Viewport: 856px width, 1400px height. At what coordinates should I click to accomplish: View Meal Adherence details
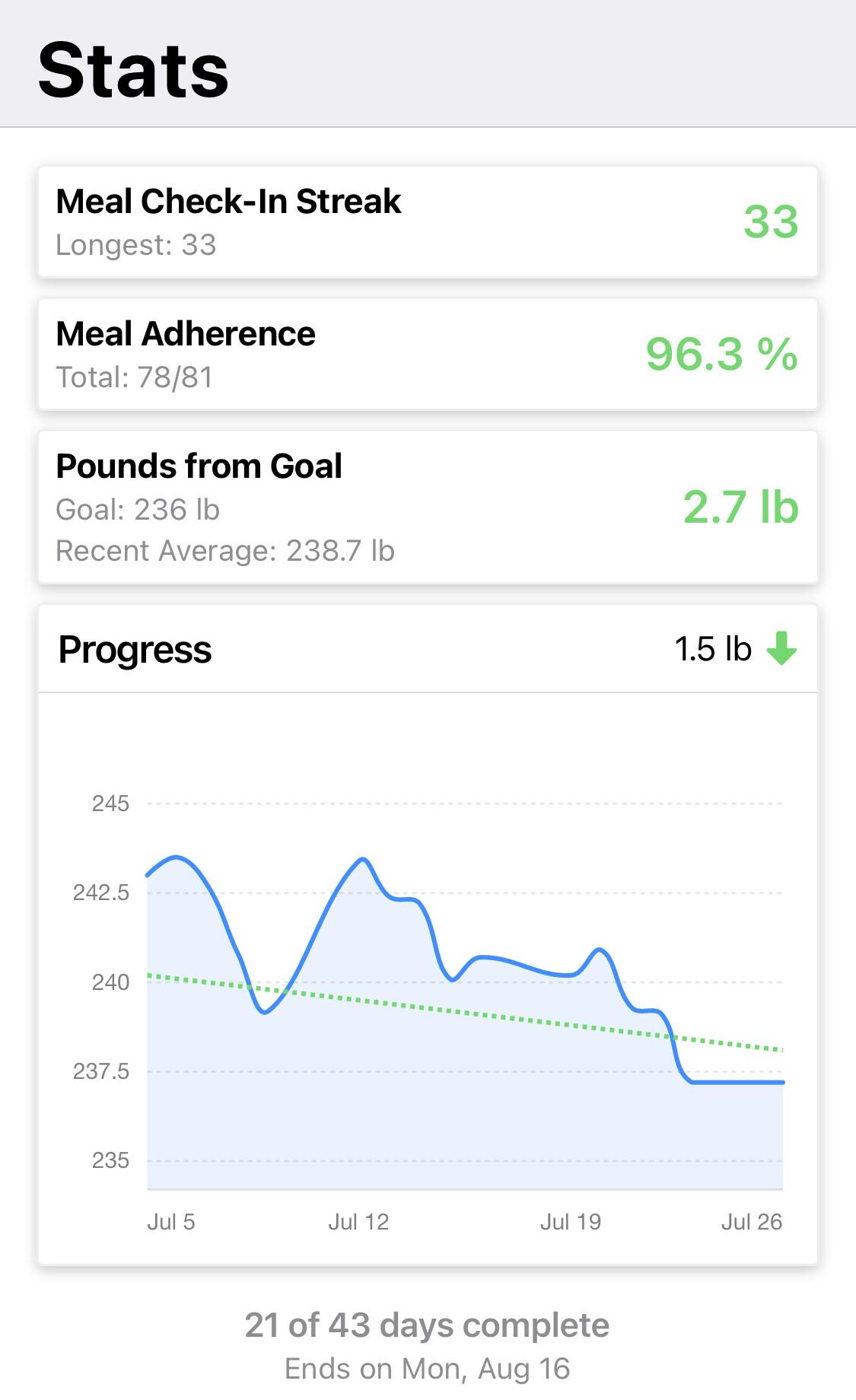[428, 355]
